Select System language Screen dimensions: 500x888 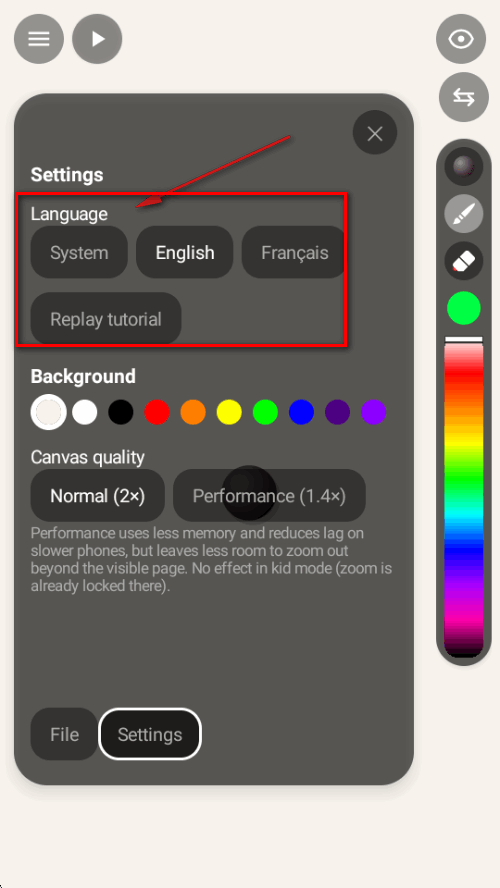[x=79, y=253]
